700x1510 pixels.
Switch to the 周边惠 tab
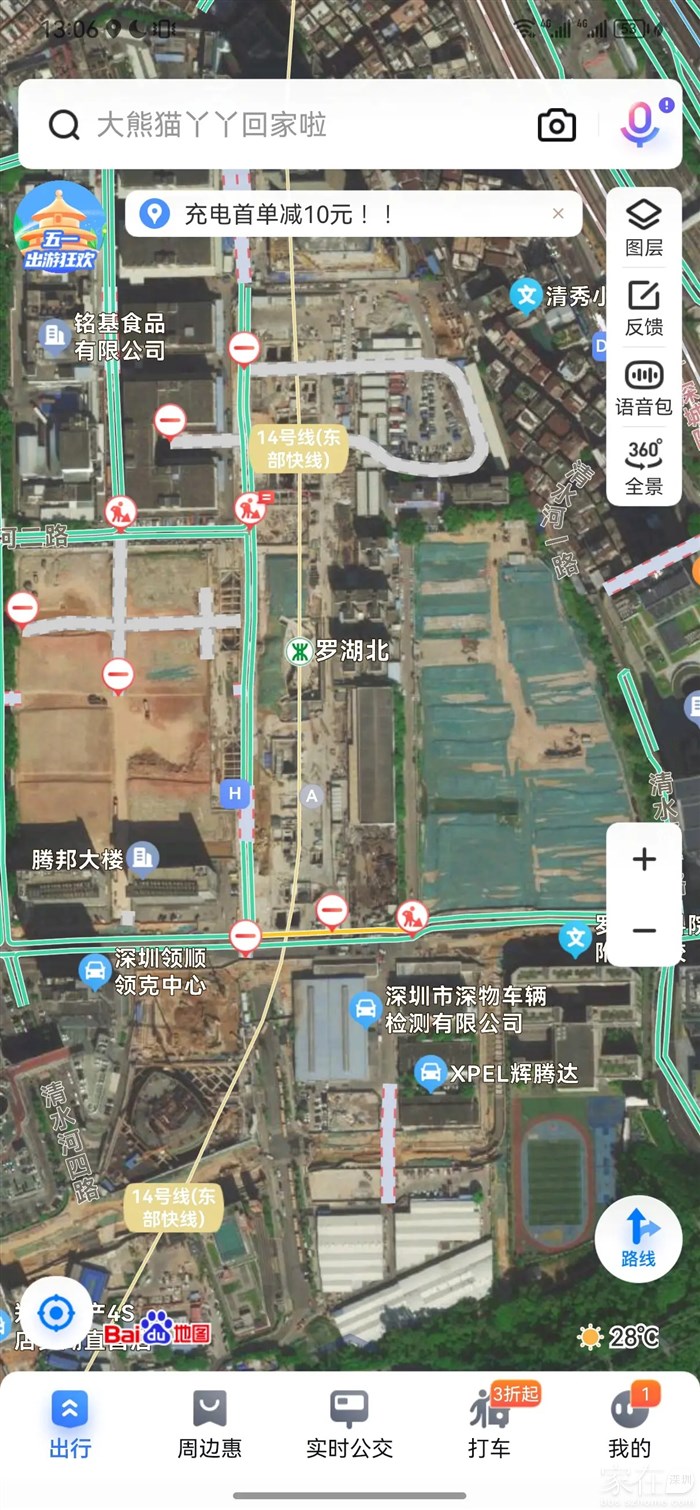[x=209, y=1424]
